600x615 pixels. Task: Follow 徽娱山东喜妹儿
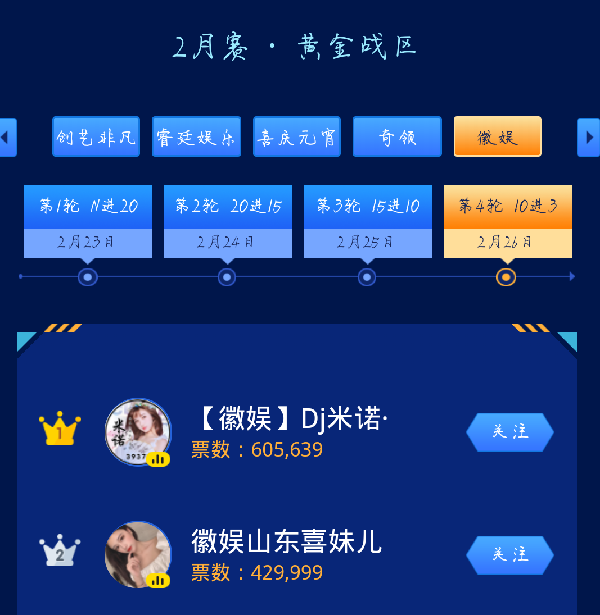(x=509, y=554)
